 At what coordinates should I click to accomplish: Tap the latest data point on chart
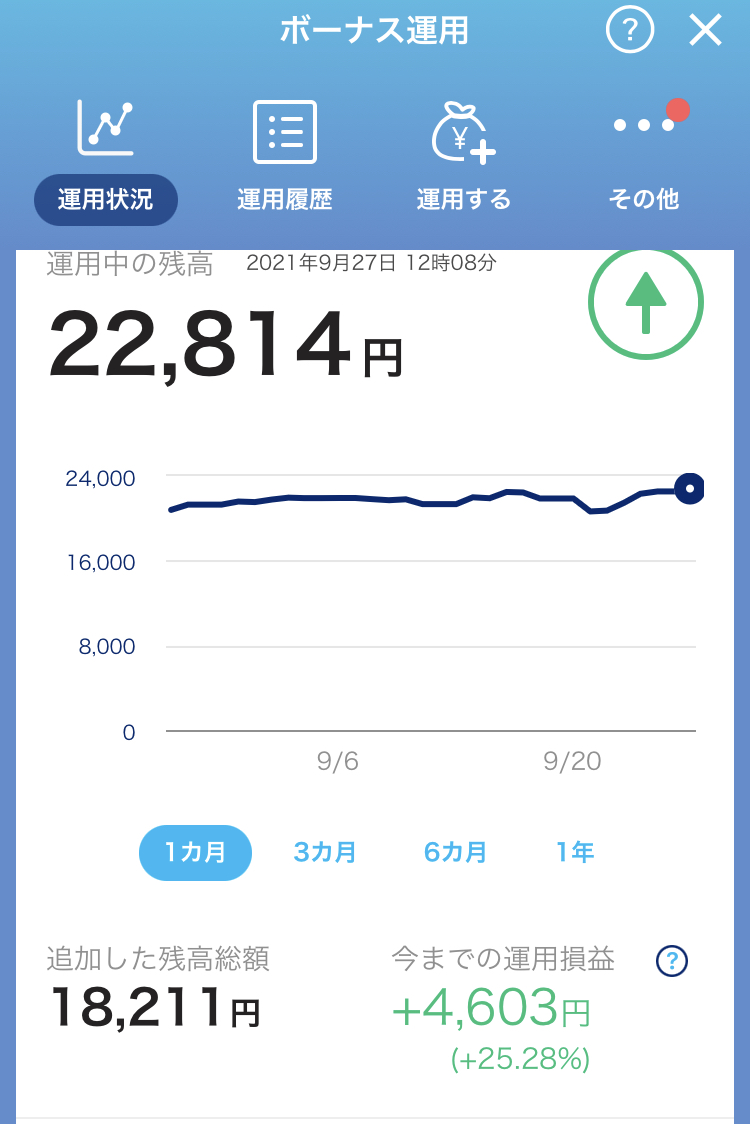click(x=690, y=490)
